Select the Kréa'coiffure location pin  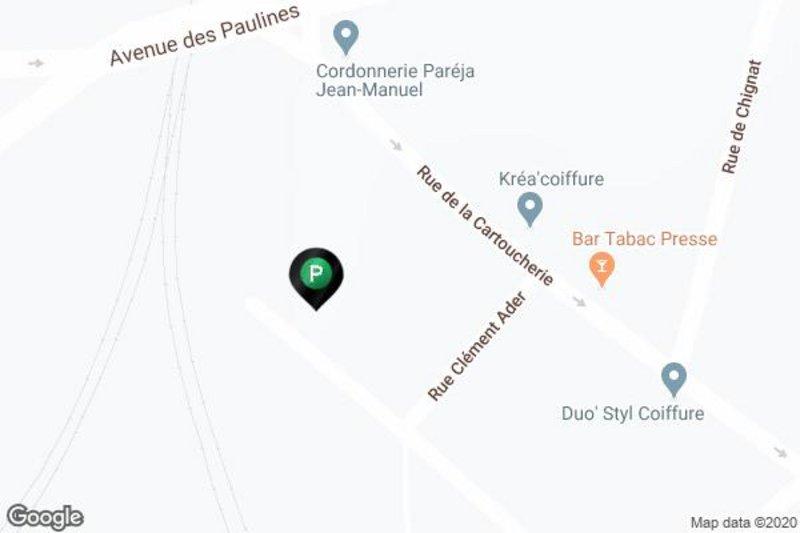[x=529, y=208]
